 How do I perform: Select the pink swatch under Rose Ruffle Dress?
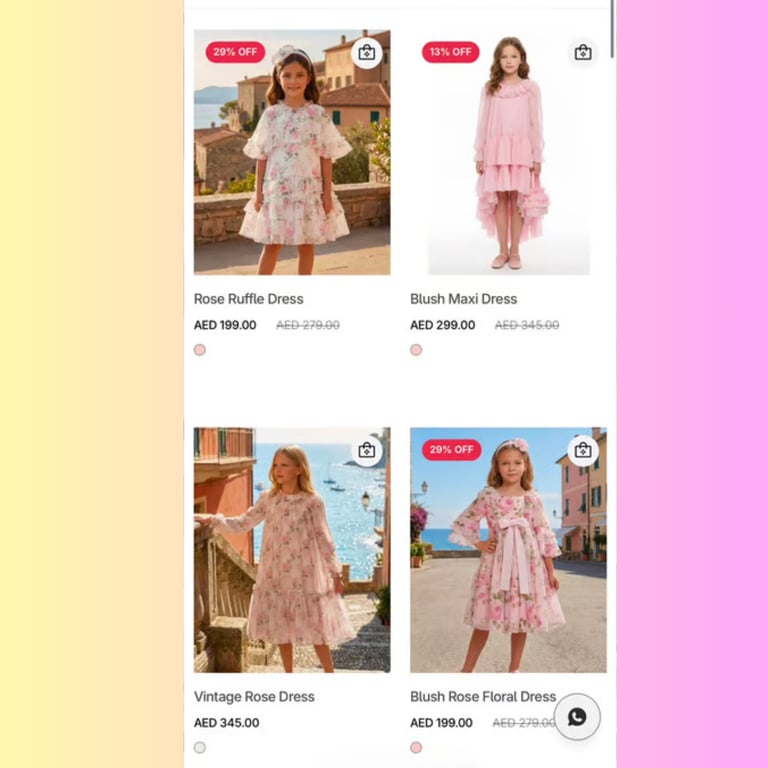pyautogui.click(x=200, y=350)
